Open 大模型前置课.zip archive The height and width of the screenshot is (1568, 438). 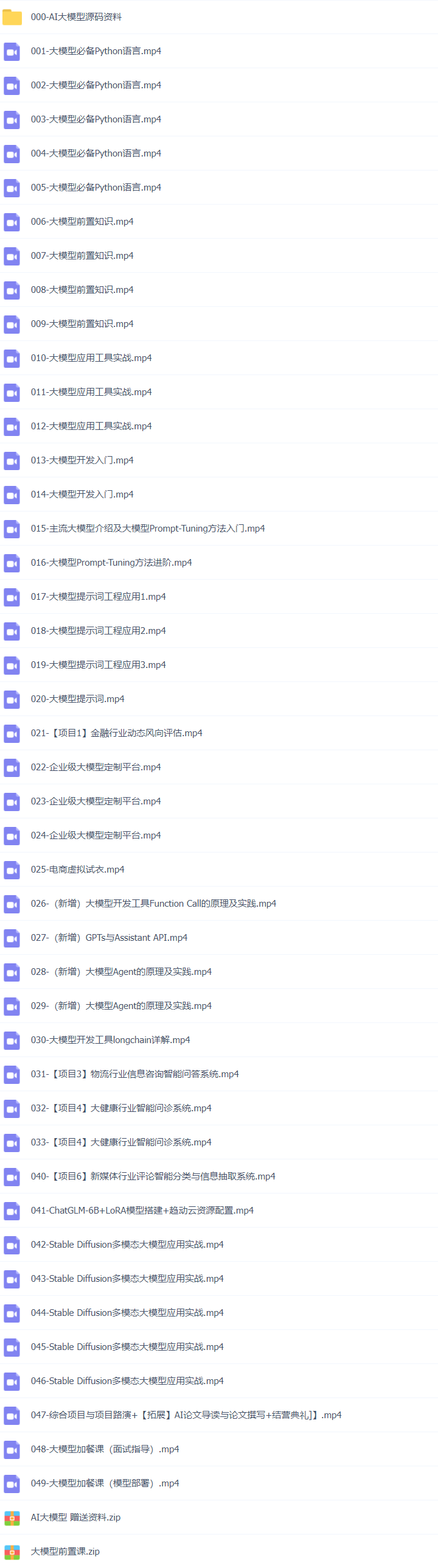65,1552
